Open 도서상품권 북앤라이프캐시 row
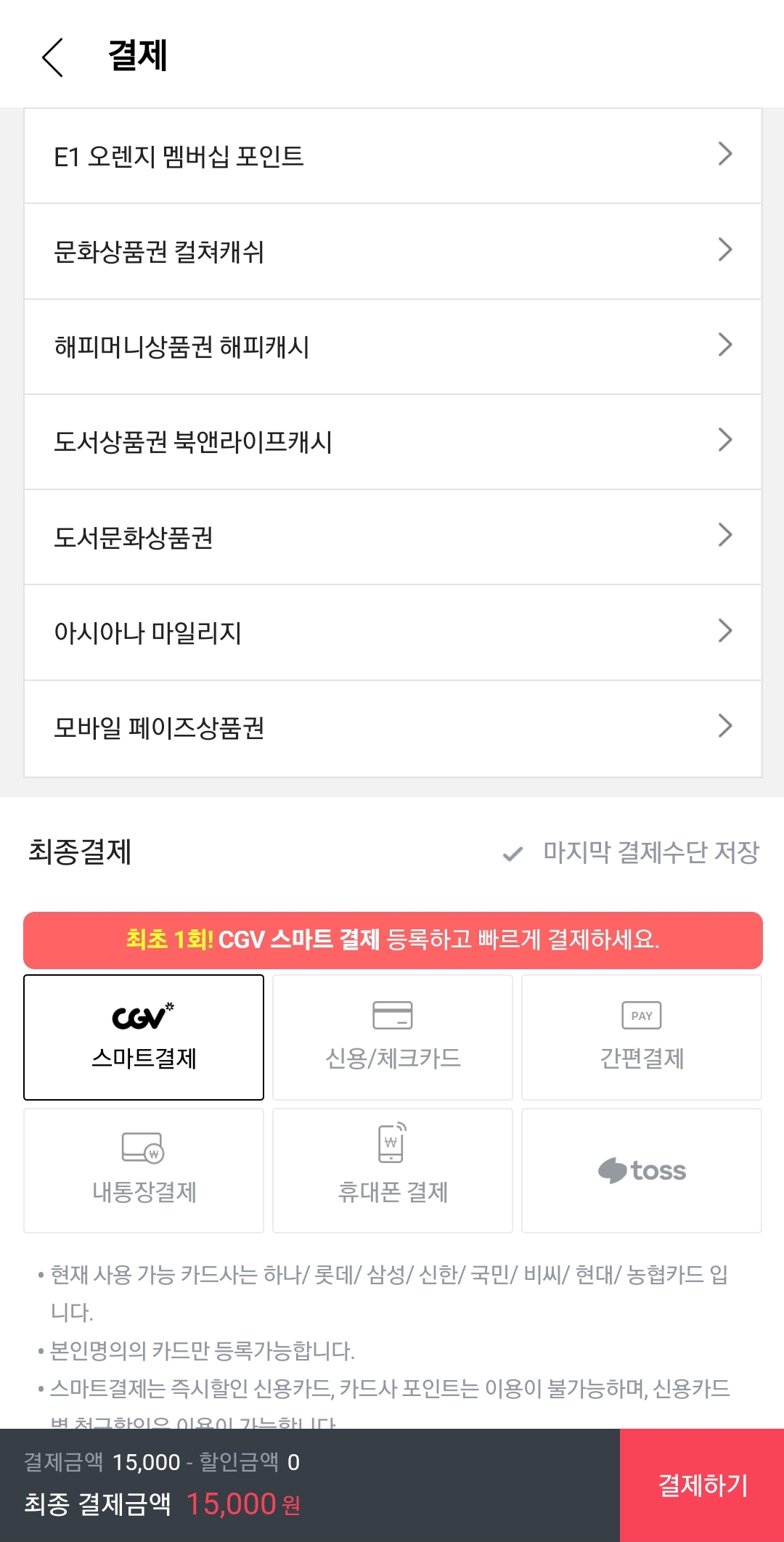784x1542 pixels. [x=392, y=440]
